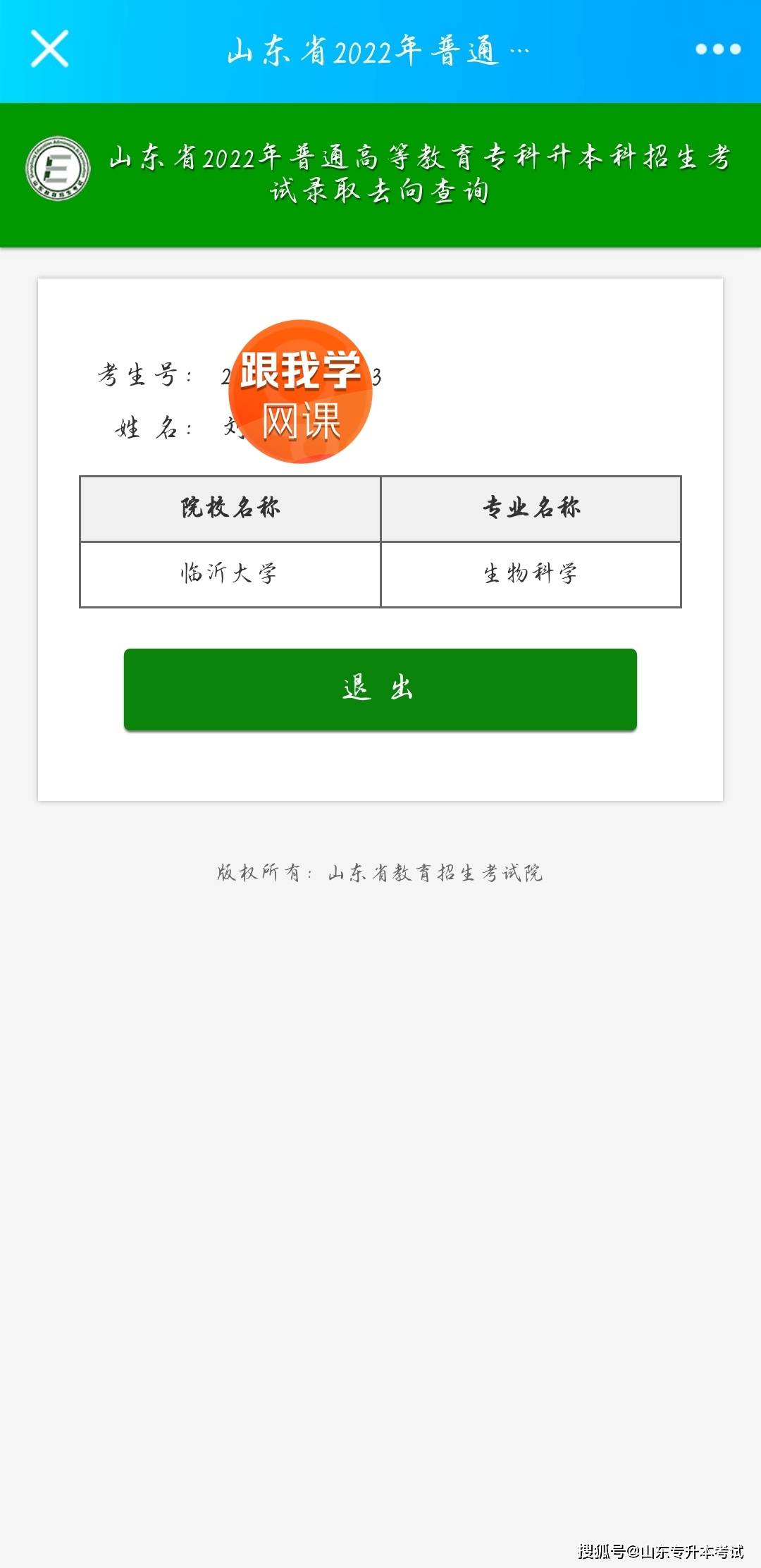Close the page with the X icon

pos(49,49)
